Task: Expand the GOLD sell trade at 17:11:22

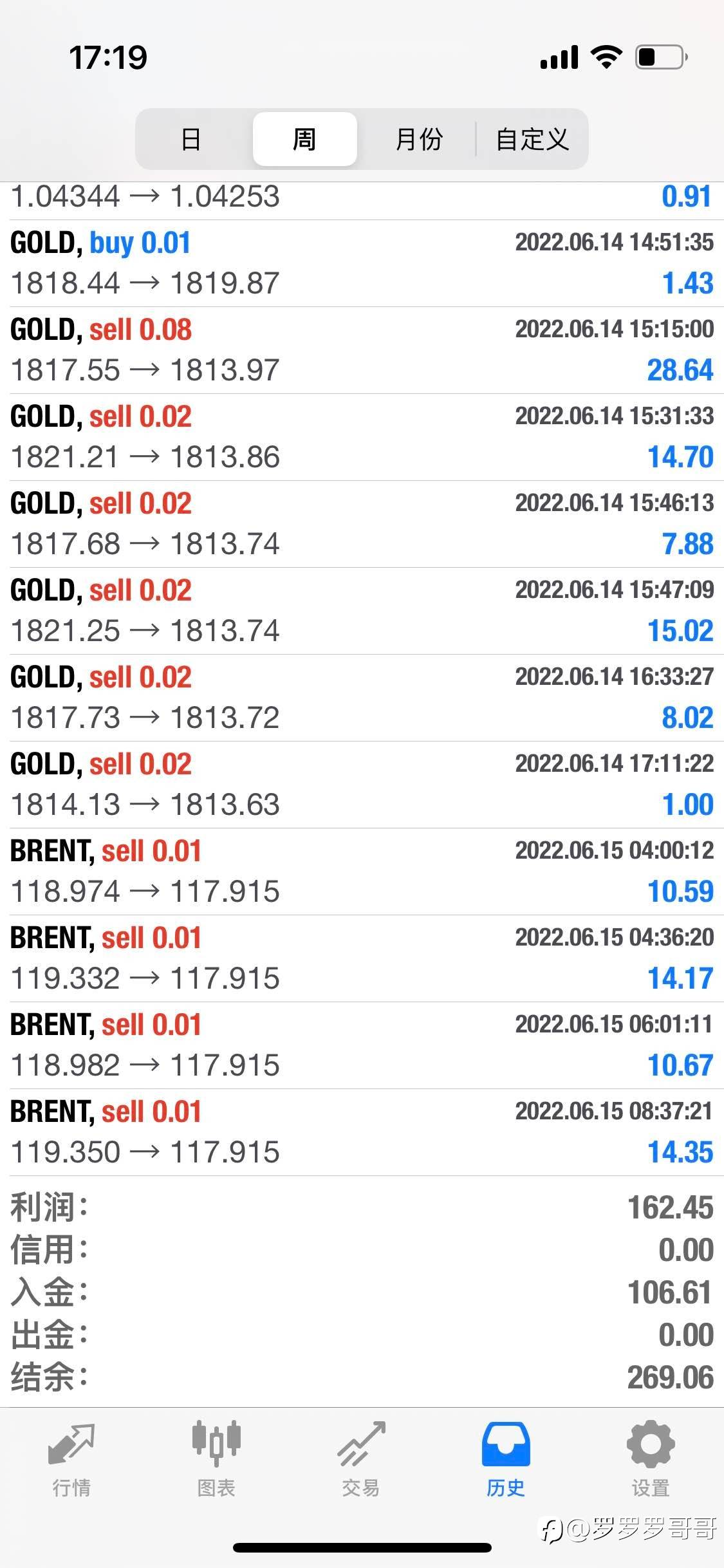Action: click(x=362, y=785)
